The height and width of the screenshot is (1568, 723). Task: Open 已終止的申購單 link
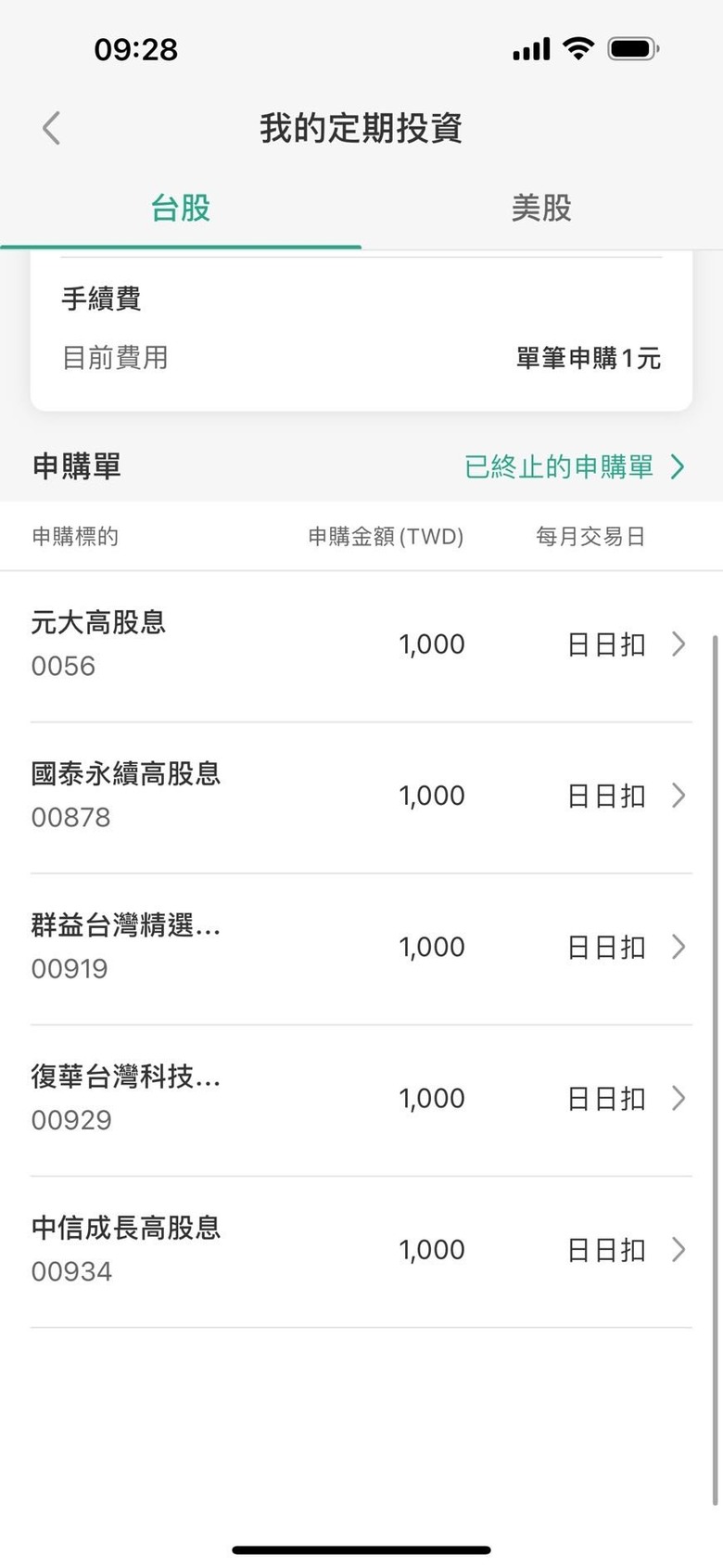coord(575,466)
